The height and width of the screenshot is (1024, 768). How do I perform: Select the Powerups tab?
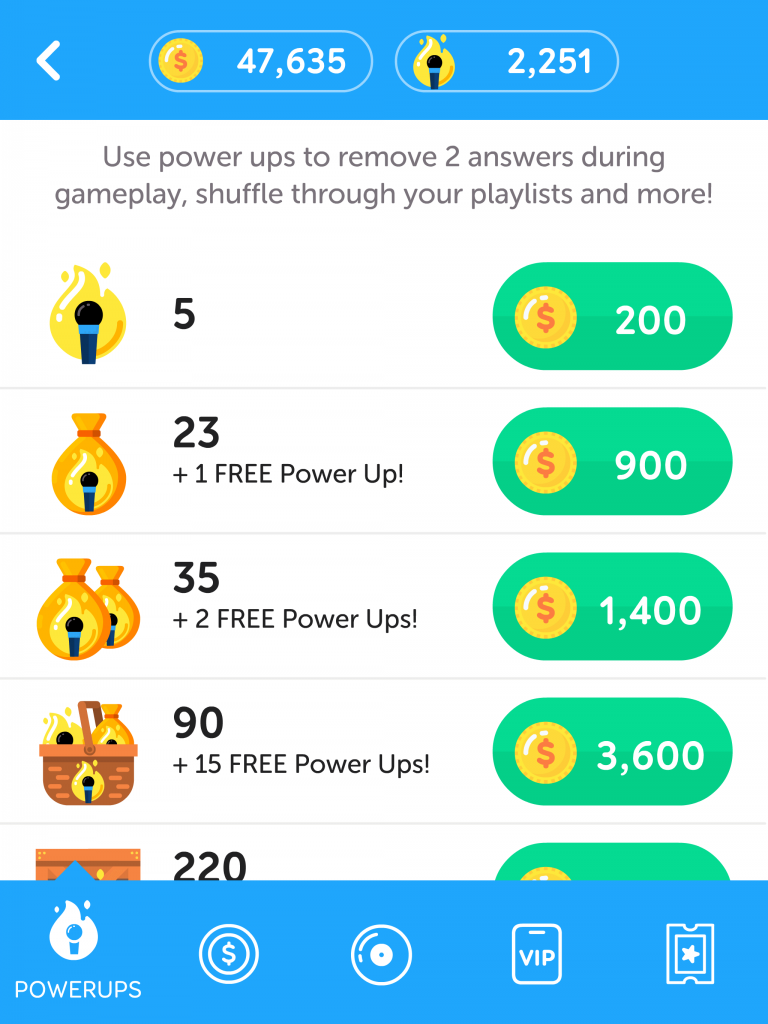[x=77, y=952]
